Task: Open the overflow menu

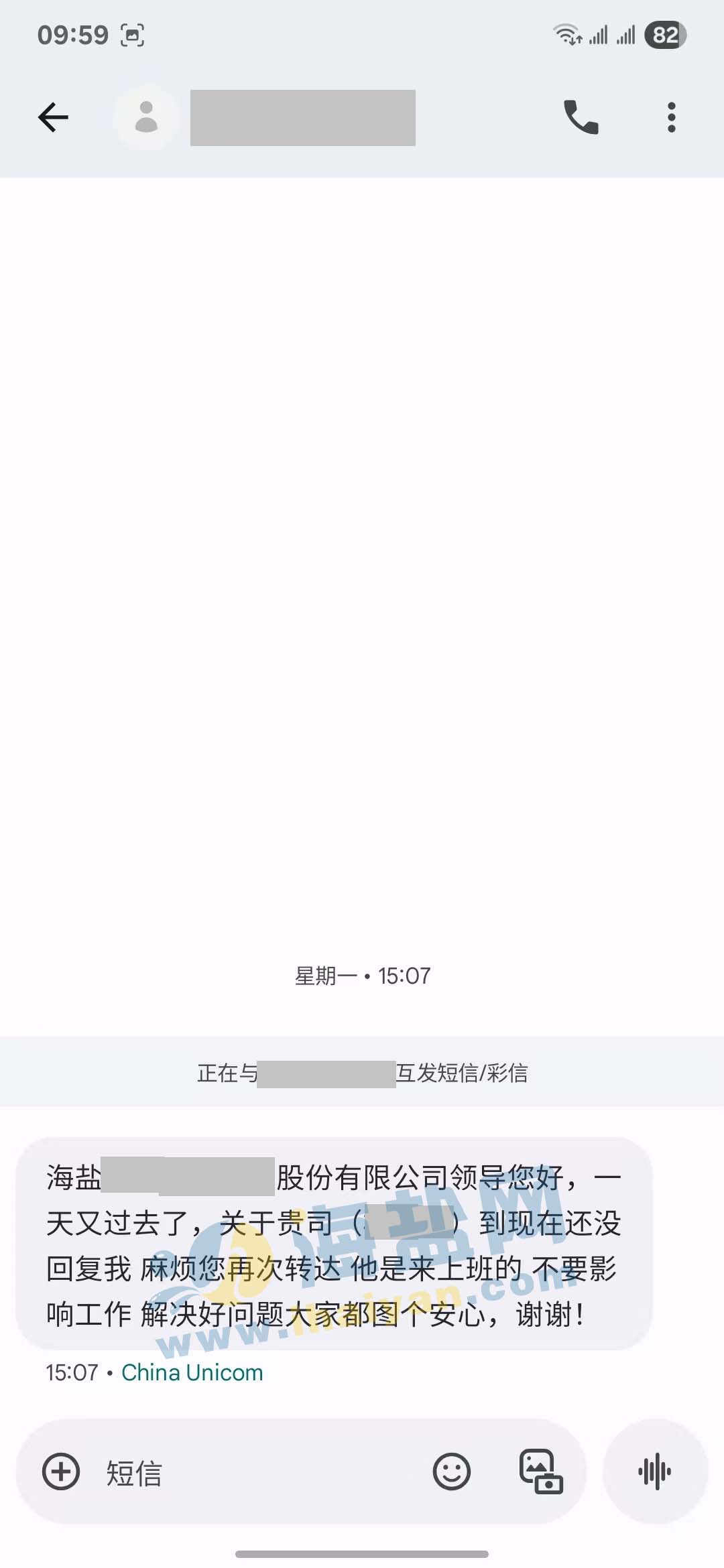Action: [671, 118]
